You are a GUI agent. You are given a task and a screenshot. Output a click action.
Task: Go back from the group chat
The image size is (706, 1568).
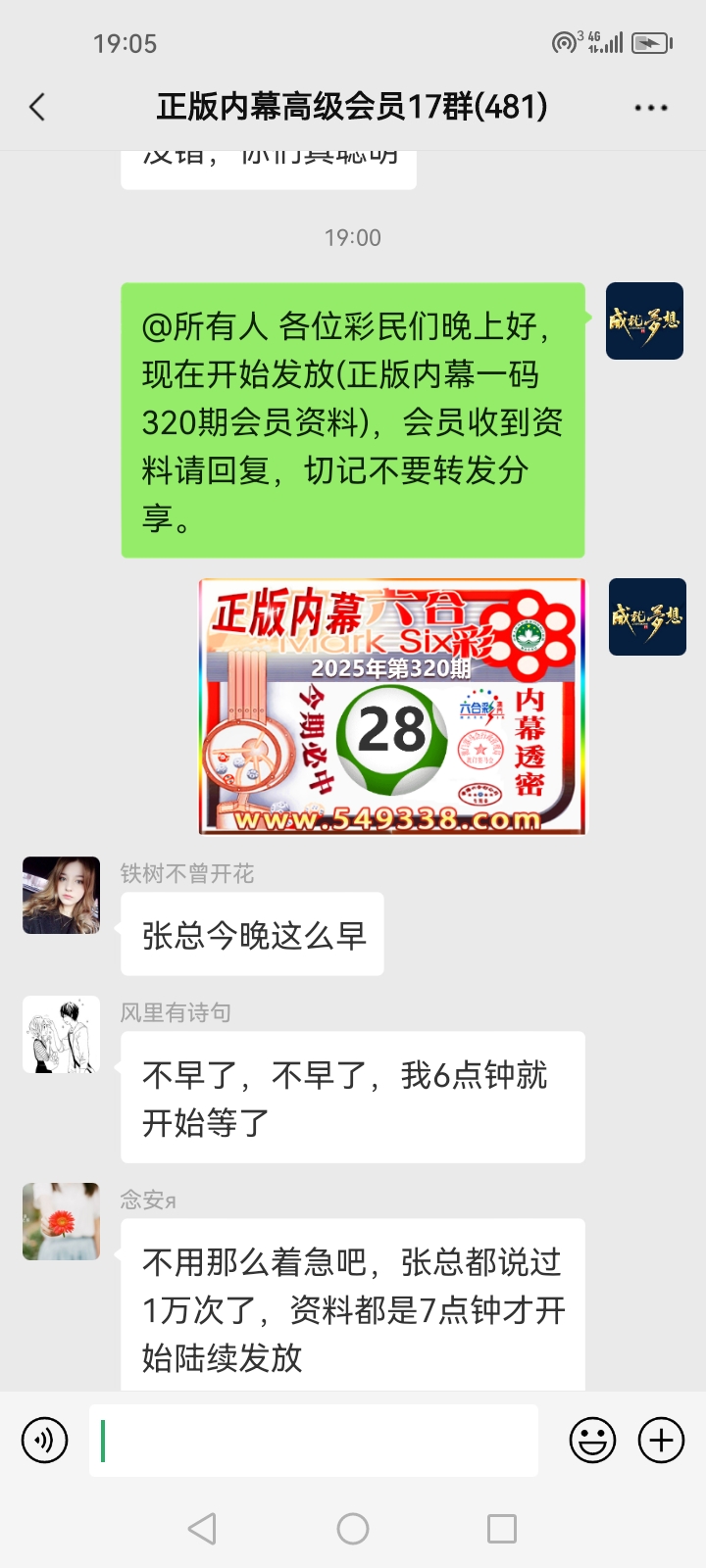point(38,107)
